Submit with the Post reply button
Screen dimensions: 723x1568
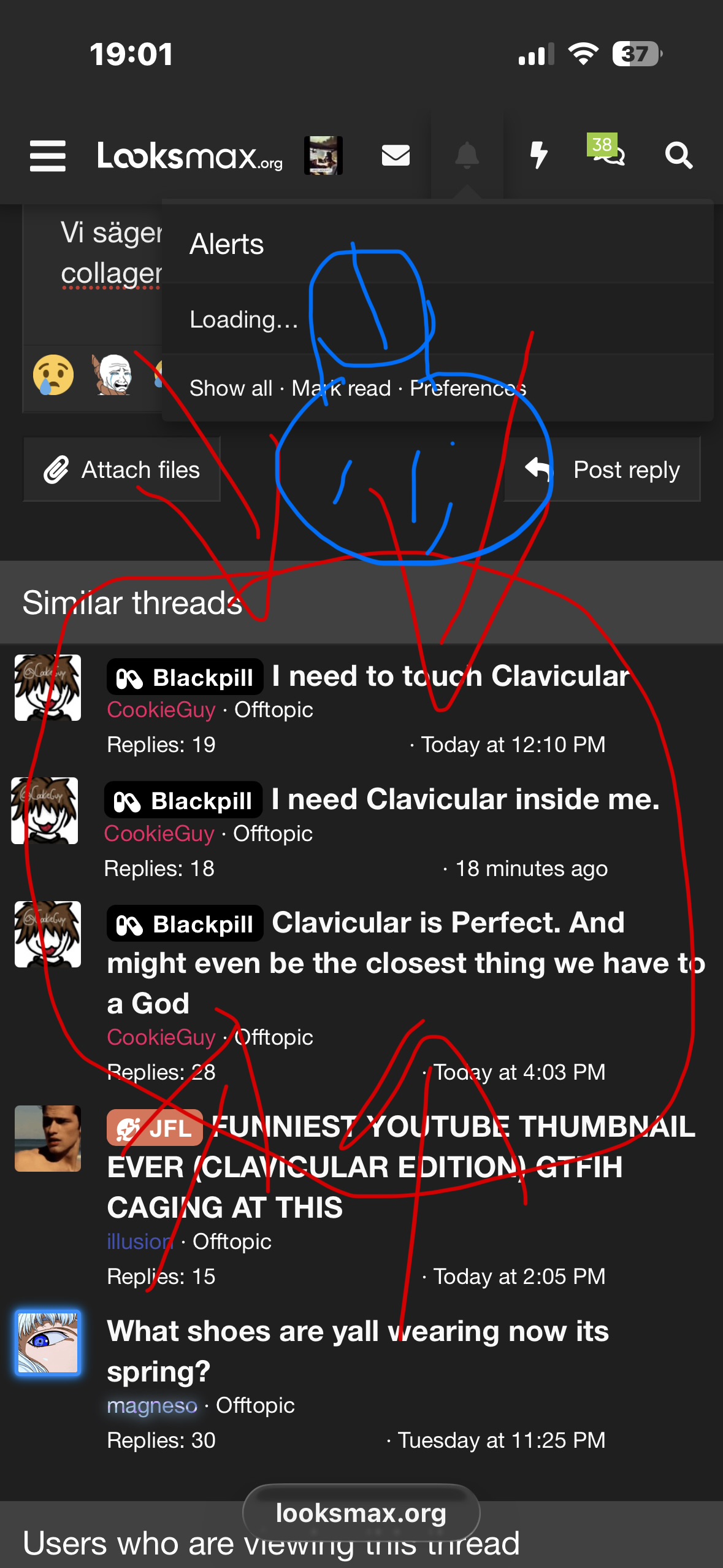[x=602, y=470]
